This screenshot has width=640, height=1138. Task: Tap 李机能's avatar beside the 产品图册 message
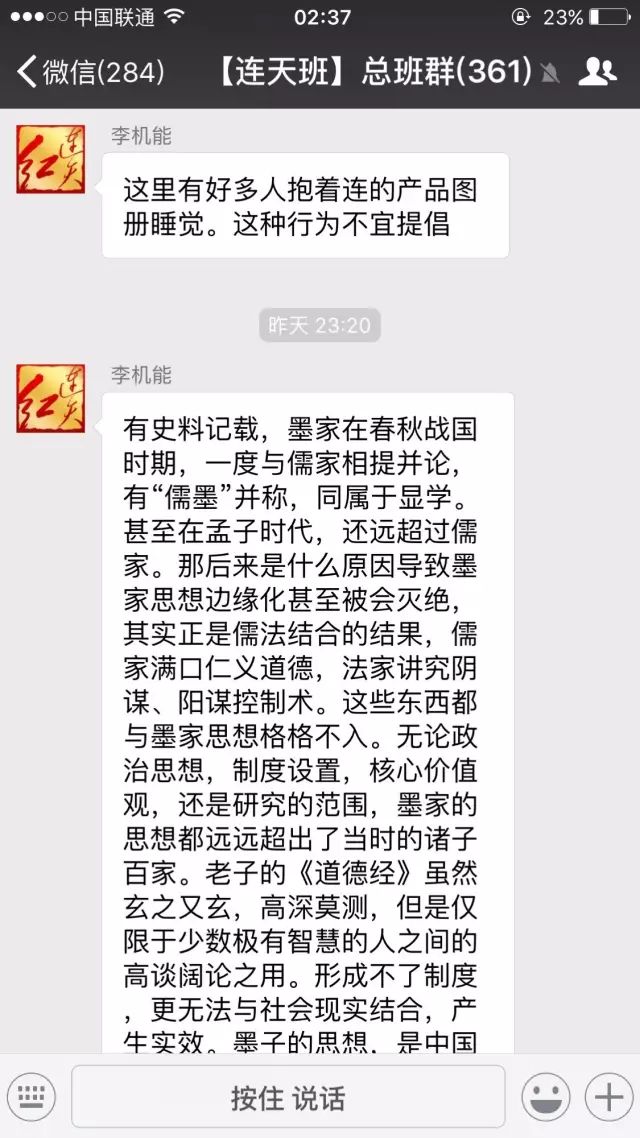pos(51,159)
